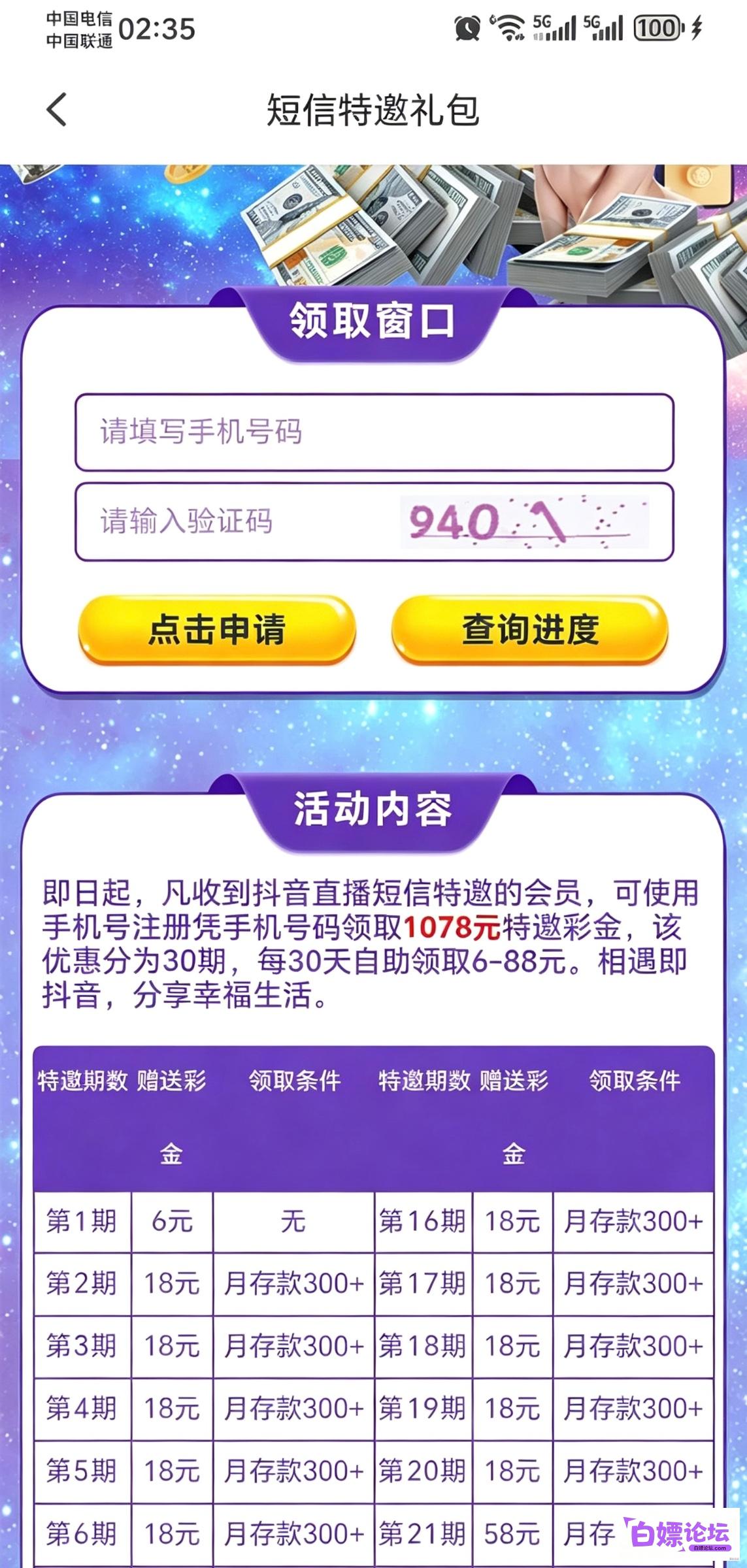Check progress with the 查询进度 button
Screen dimensions: 747x1568
[x=530, y=629]
